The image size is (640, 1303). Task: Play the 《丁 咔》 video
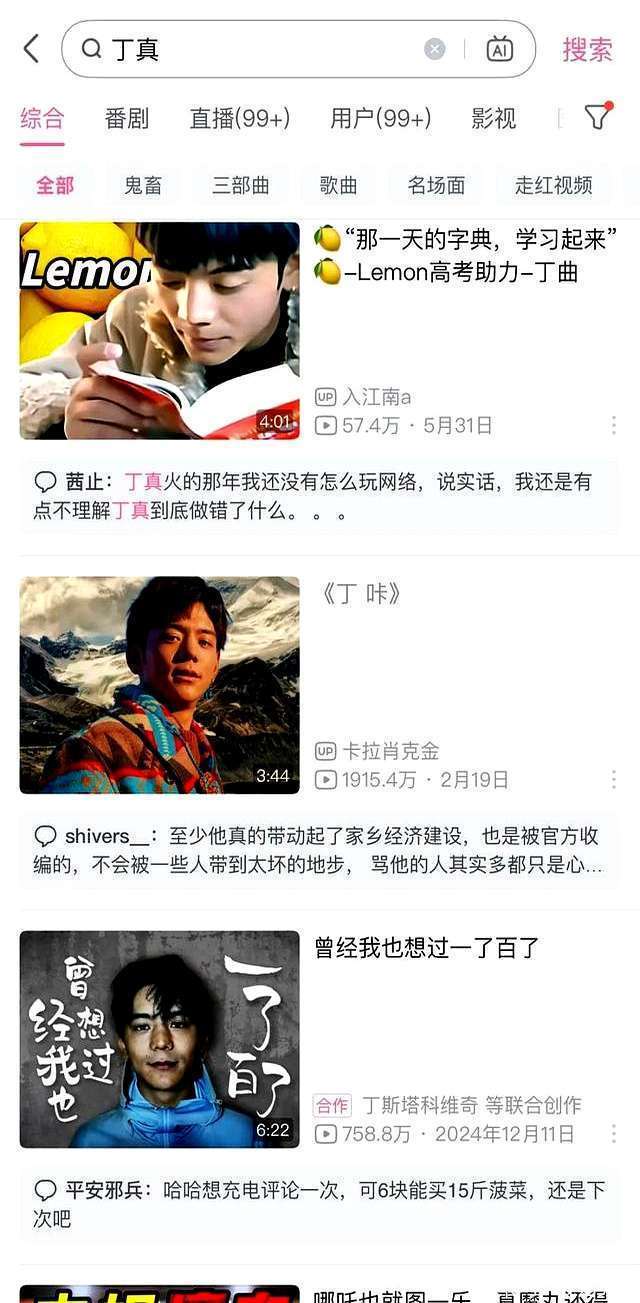[x=160, y=685]
